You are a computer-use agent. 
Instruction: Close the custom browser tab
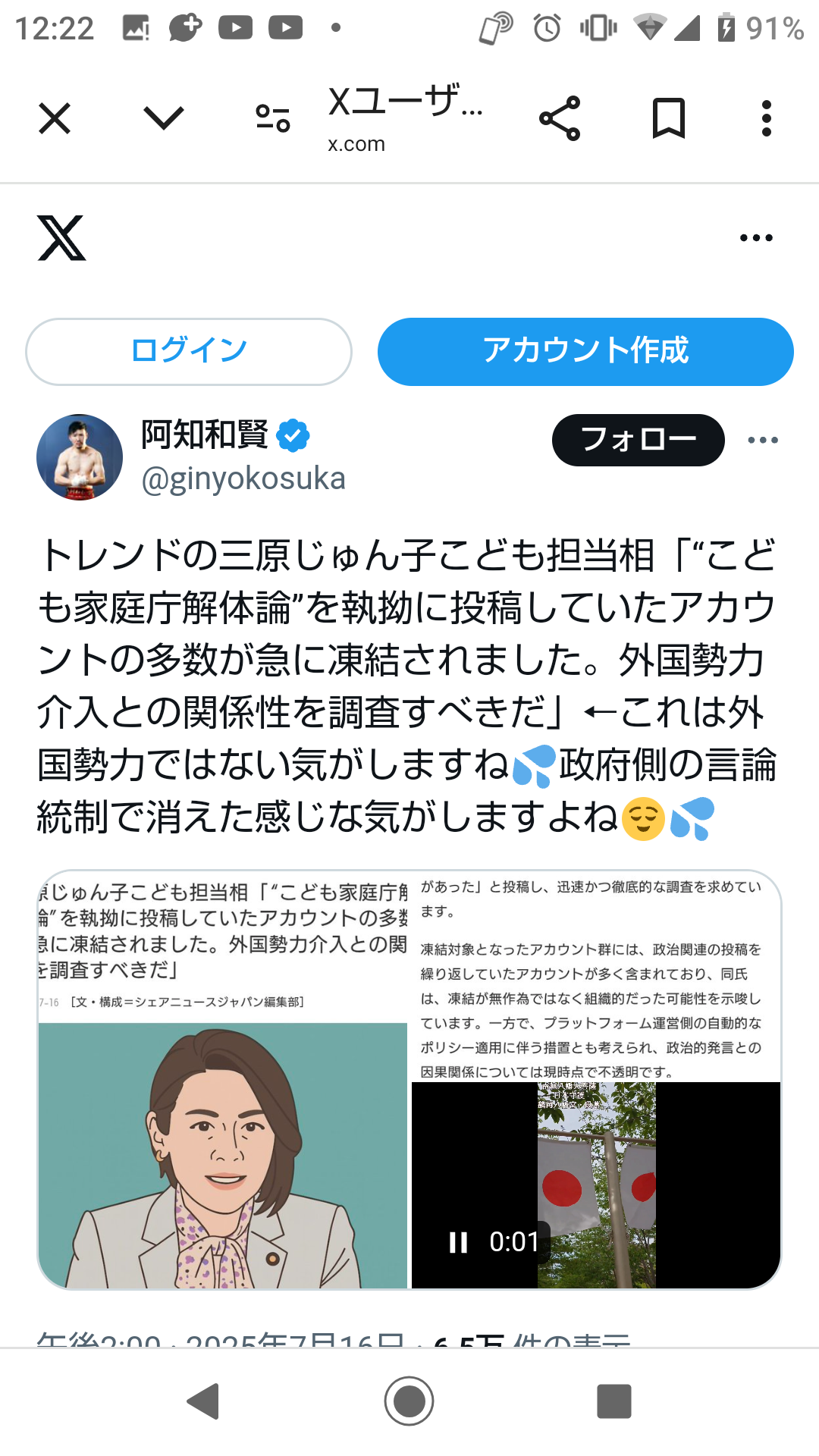tap(55, 118)
